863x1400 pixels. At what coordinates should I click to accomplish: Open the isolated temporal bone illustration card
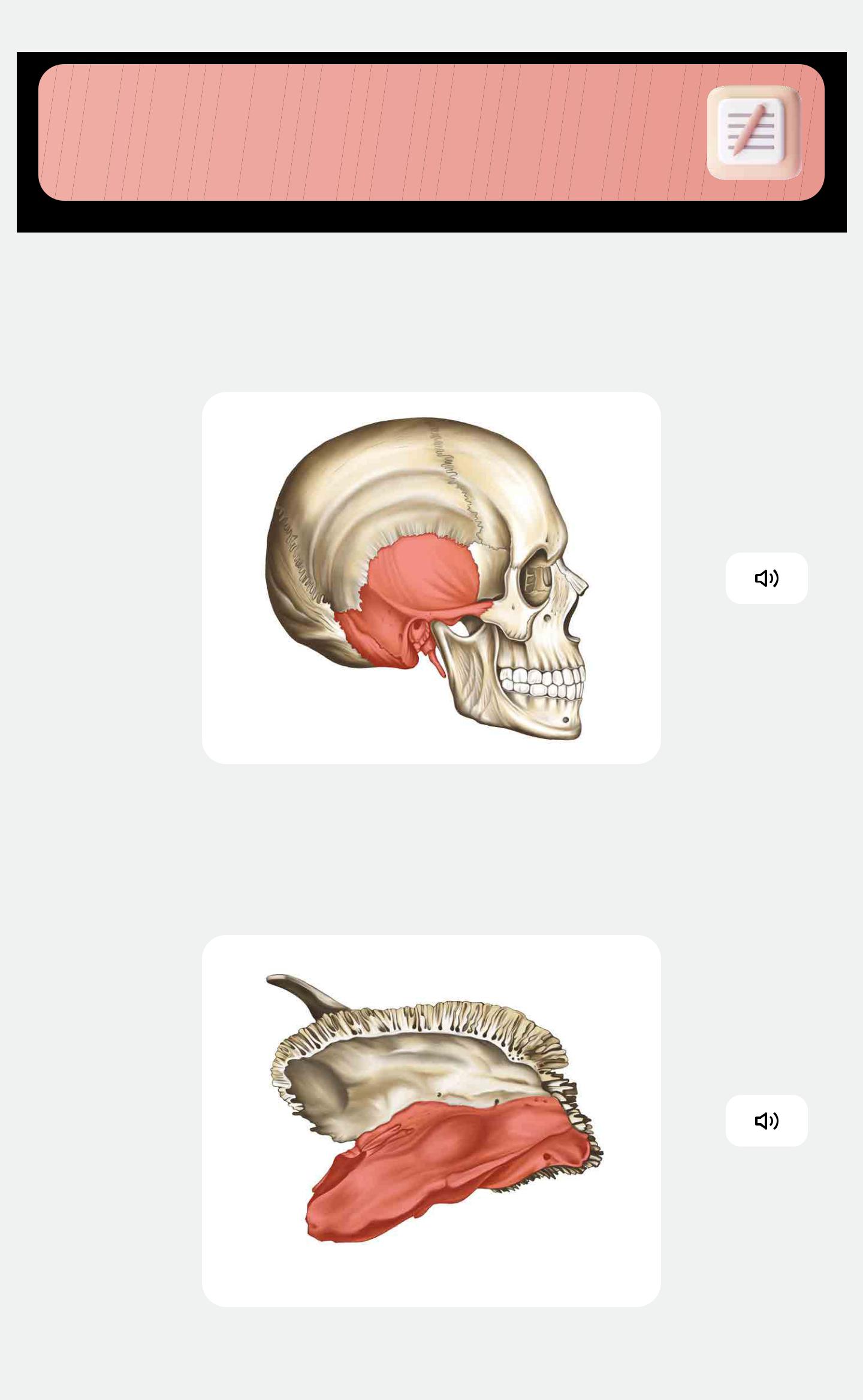431,1121
